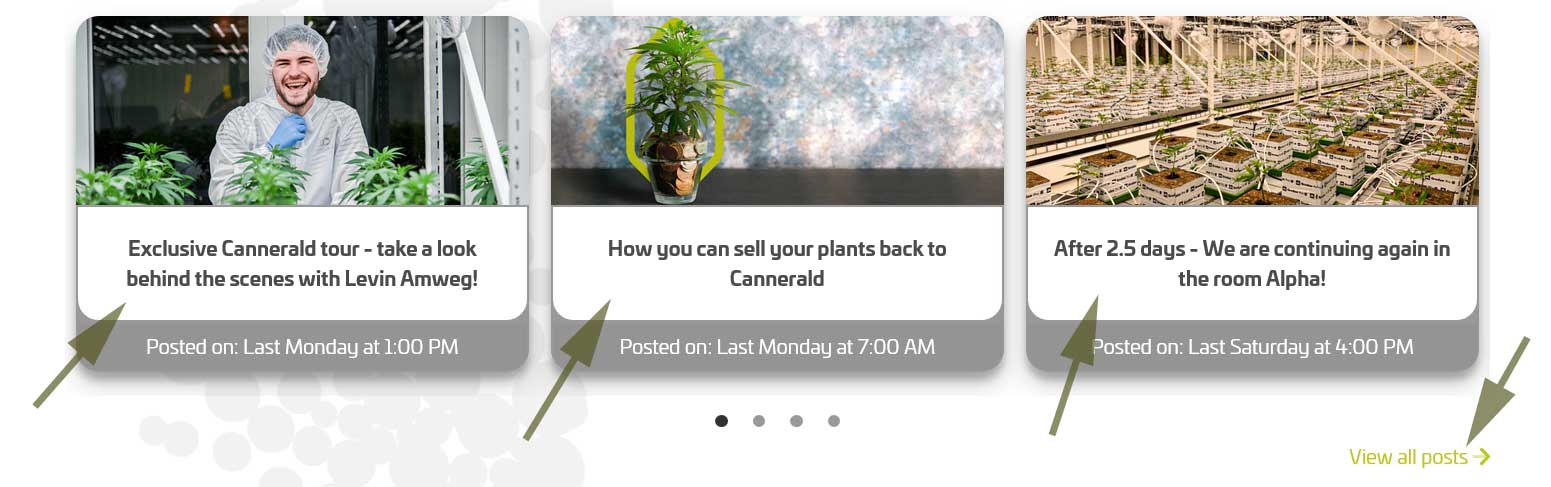Open the After 2.5 days room Alpha post
Viewport: 1551px width, 487px height.
coord(1251,263)
